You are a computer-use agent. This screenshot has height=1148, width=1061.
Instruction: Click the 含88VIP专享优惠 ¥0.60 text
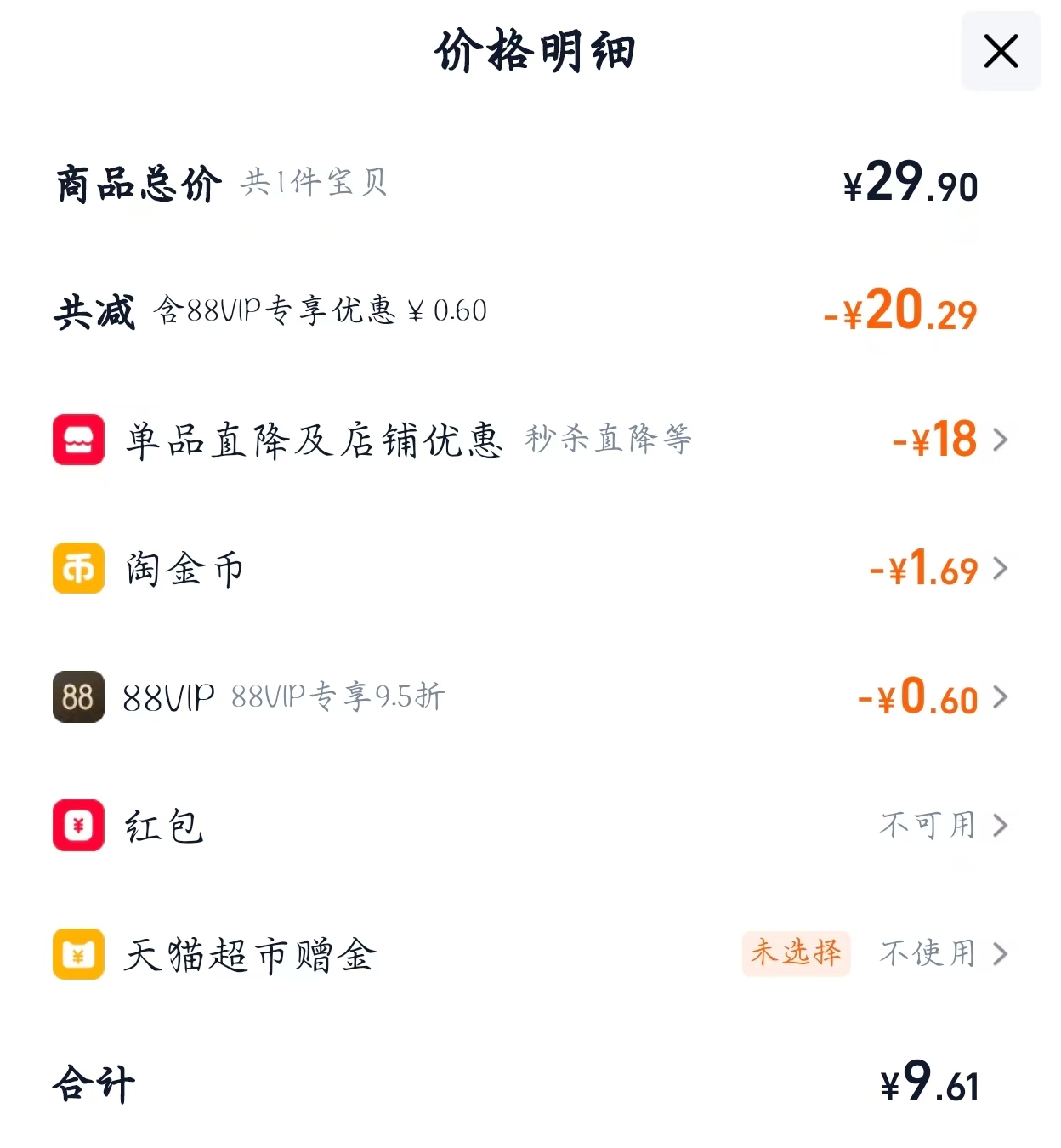point(323,311)
